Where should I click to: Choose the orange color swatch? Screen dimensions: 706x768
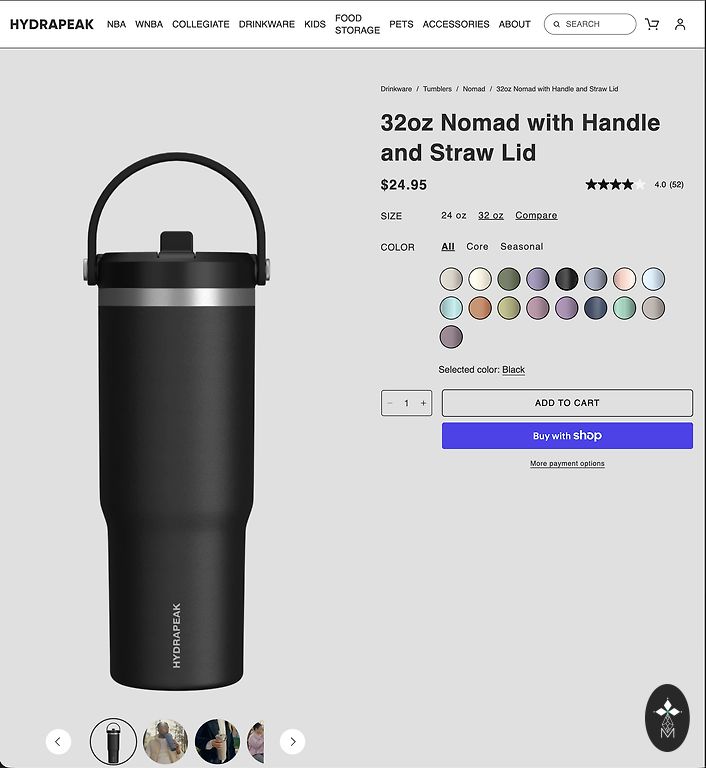pos(480,308)
